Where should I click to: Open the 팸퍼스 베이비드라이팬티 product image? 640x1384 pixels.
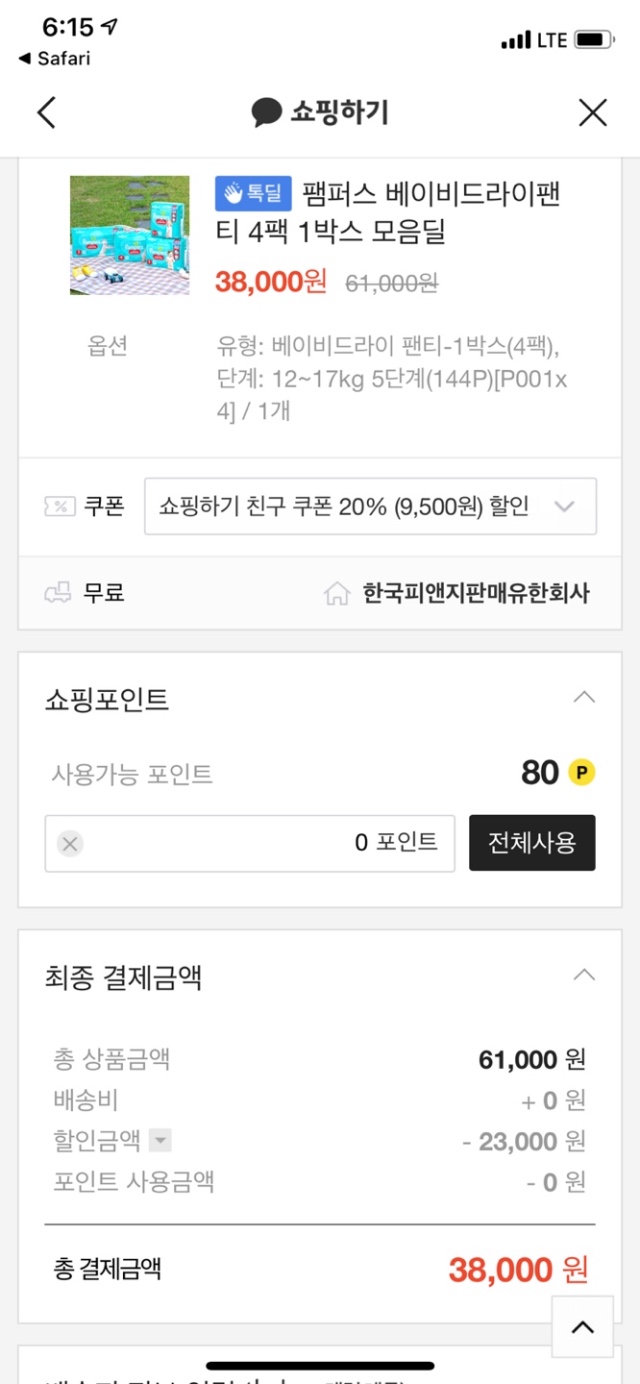pos(130,235)
